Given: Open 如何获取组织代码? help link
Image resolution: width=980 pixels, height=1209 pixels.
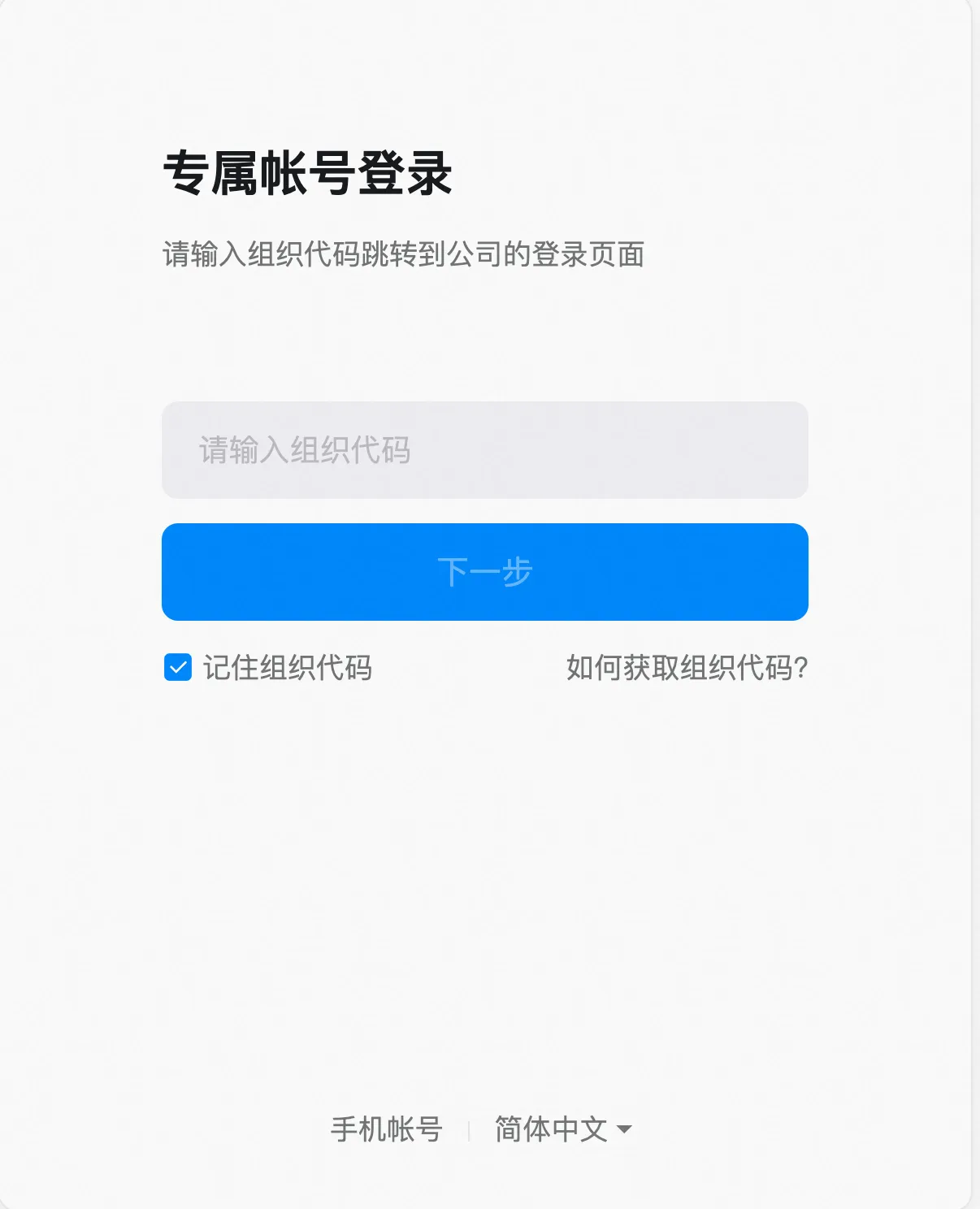Looking at the screenshot, I should pos(687,668).
